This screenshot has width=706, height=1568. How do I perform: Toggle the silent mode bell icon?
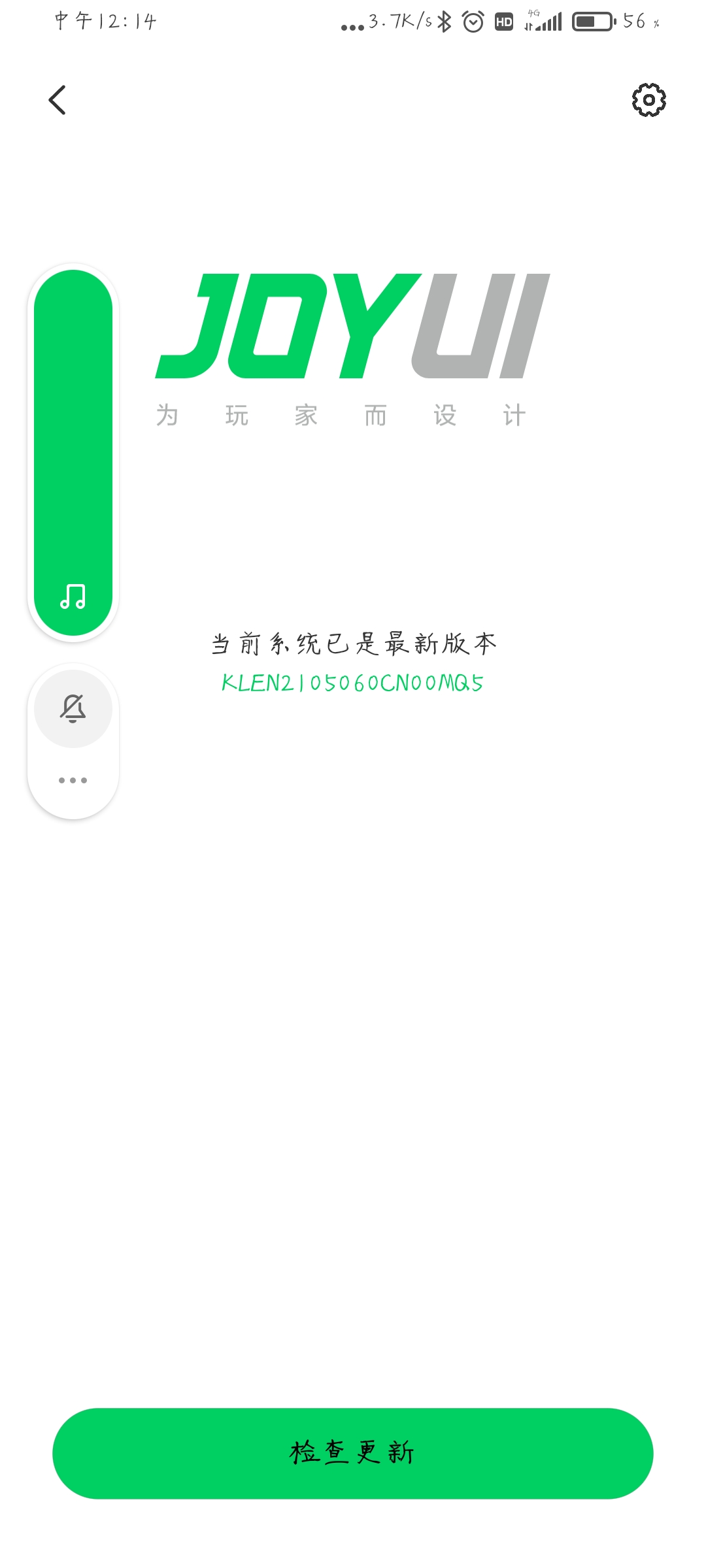tap(73, 708)
